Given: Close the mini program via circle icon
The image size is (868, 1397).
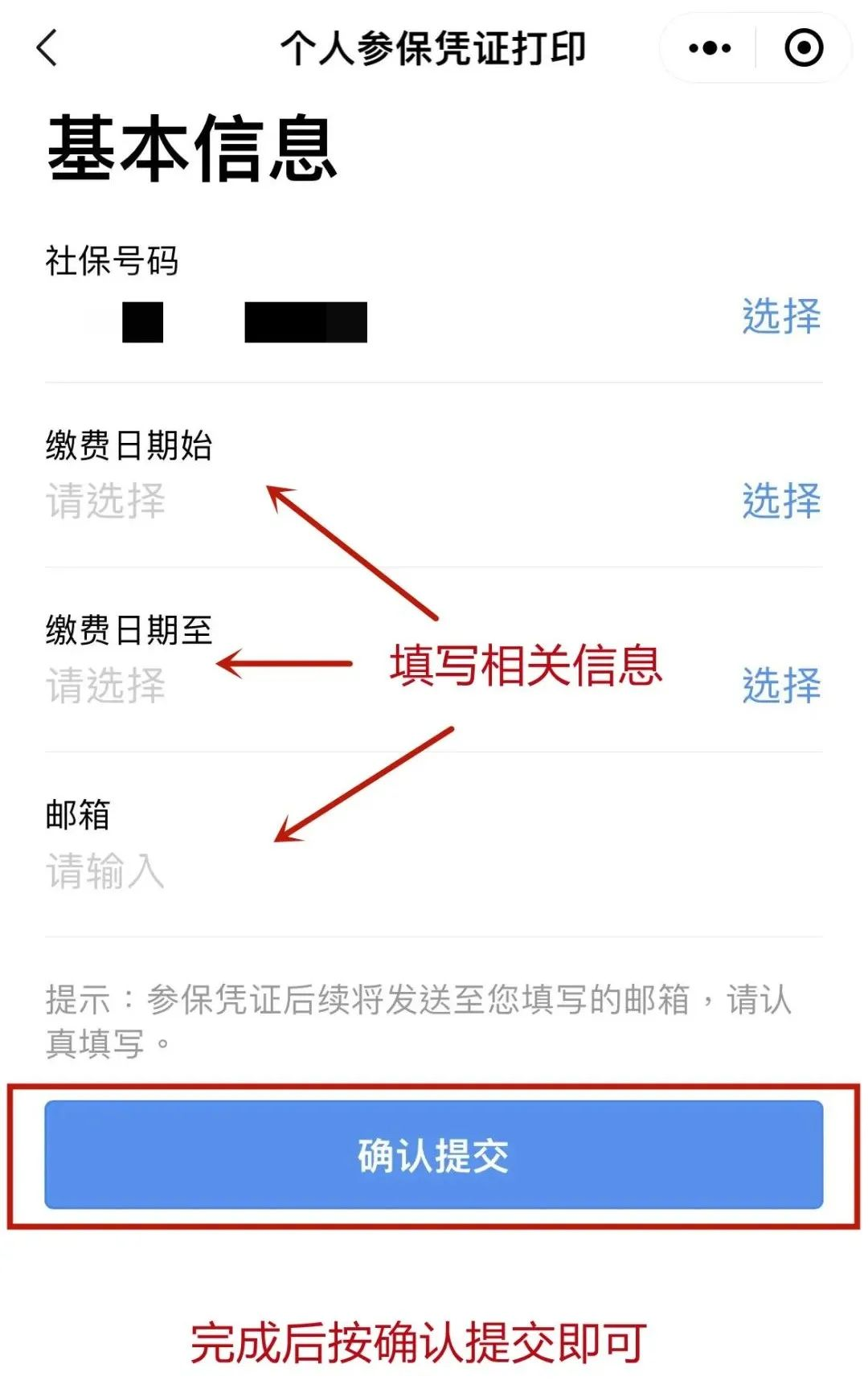Looking at the screenshot, I should pyautogui.click(x=804, y=48).
